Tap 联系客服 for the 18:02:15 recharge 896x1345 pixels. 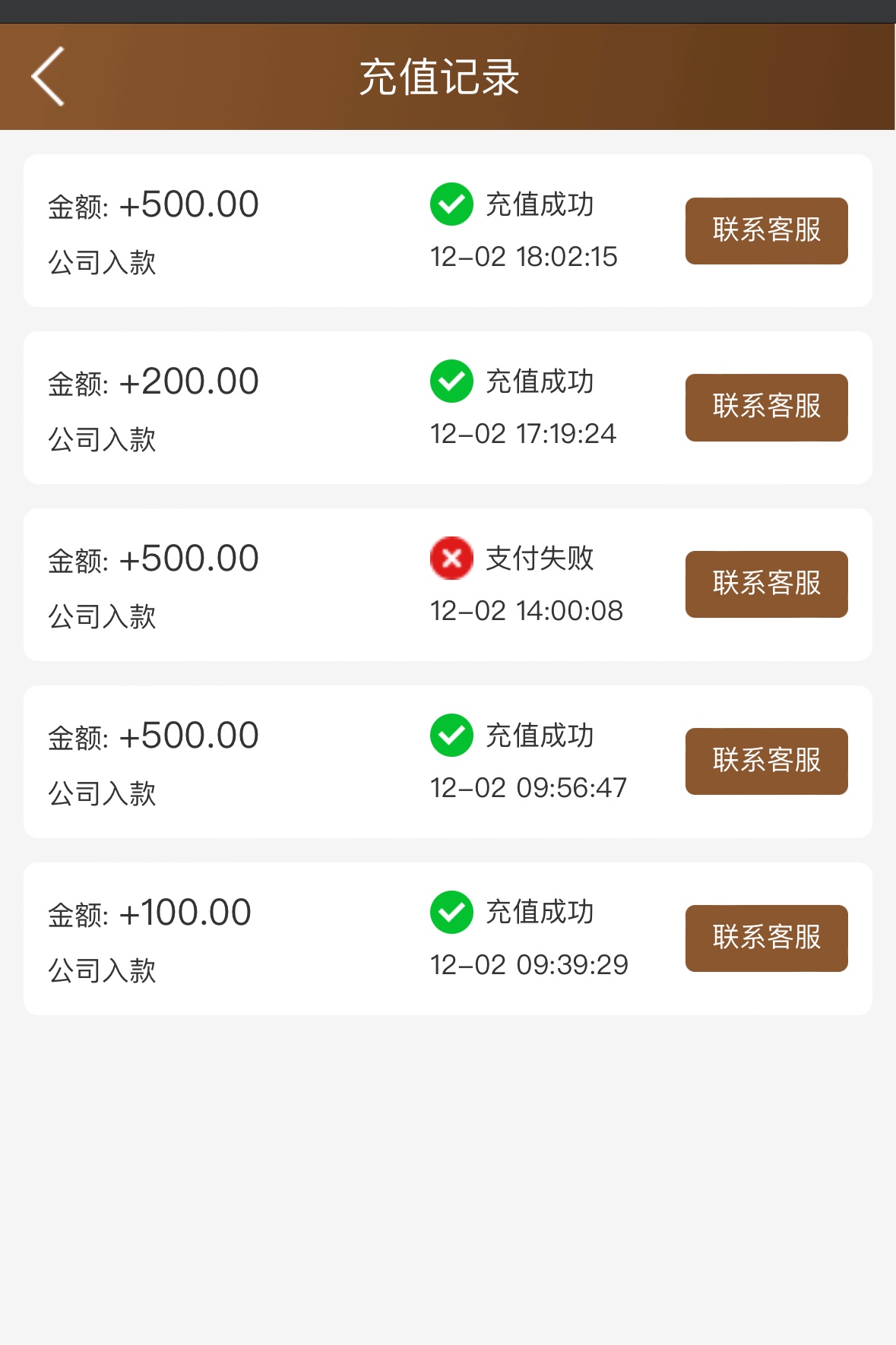tap(766, 231)
